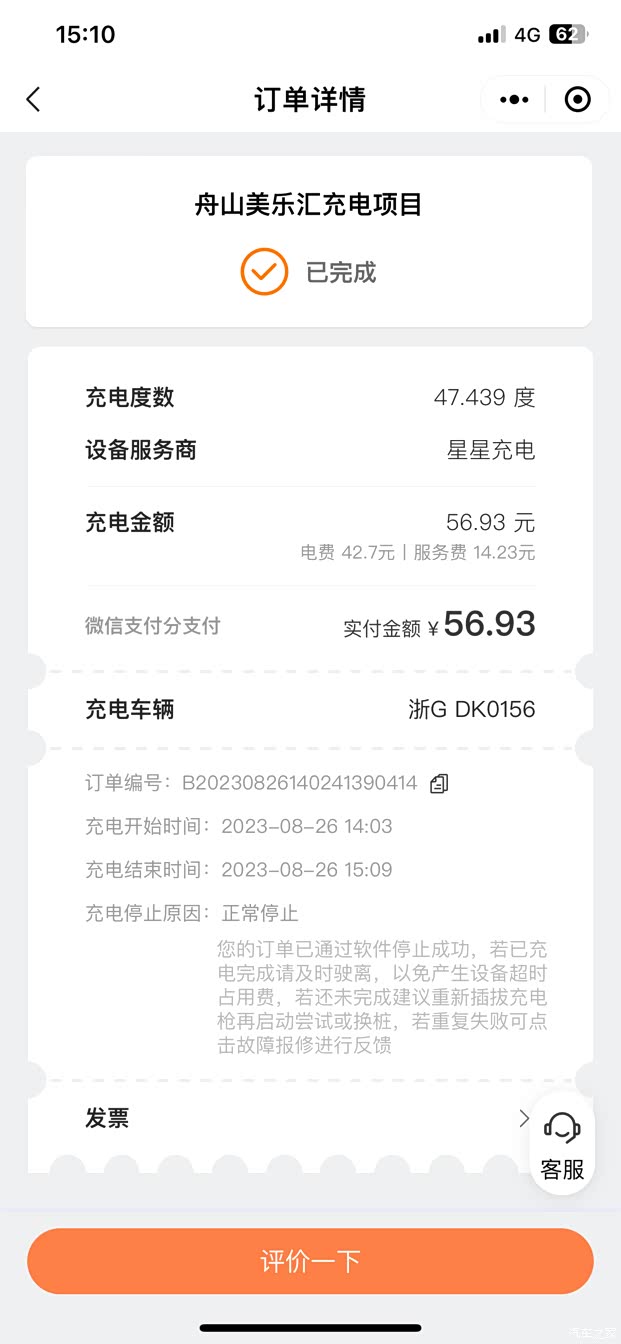Open the mini program three-dot menu
This screenshot has width=621, height=1344.
pyautogui.click(x=514, y=100)
